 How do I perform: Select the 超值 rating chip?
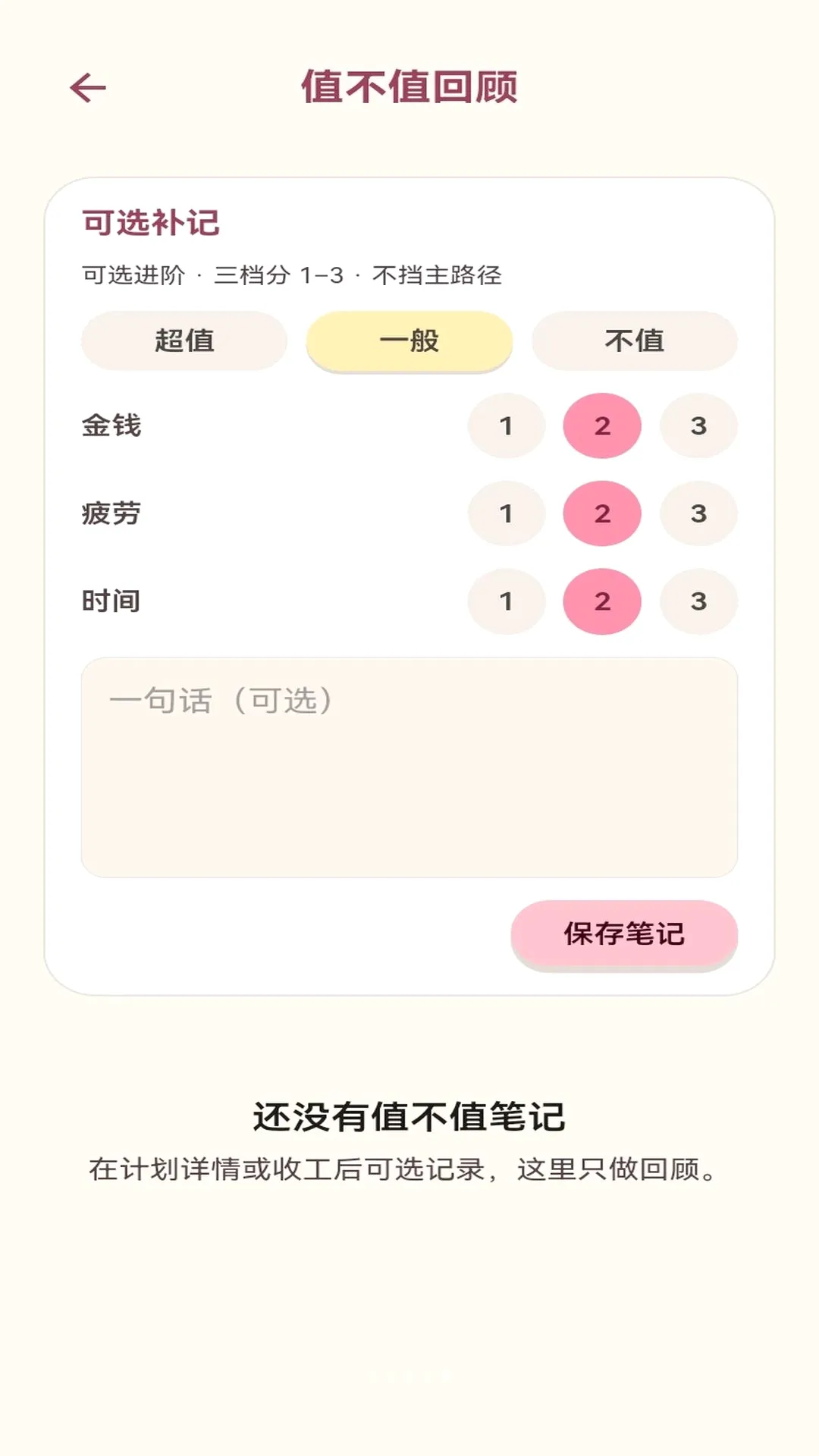184,340
